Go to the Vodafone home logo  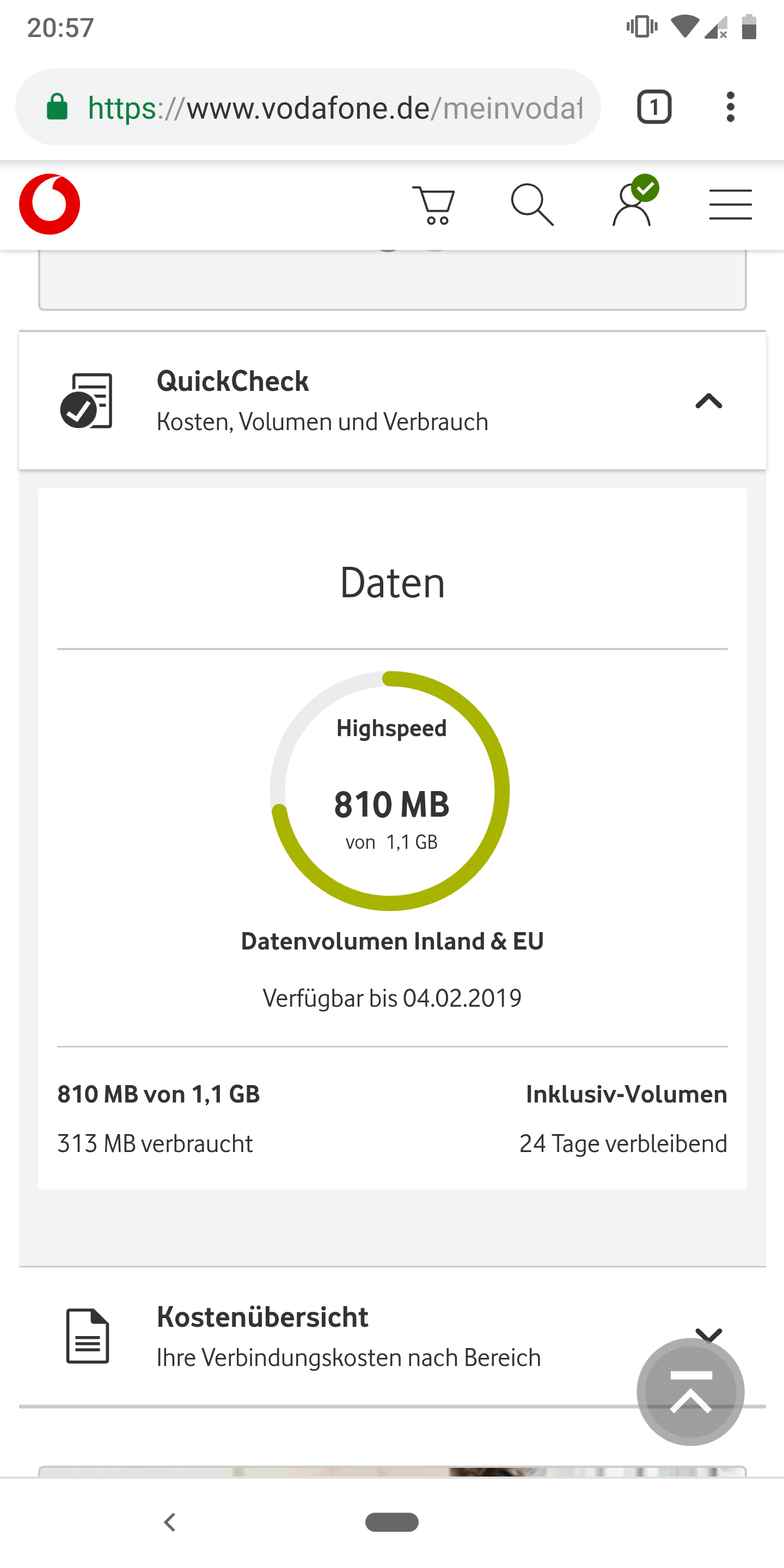tap(50, 205)
